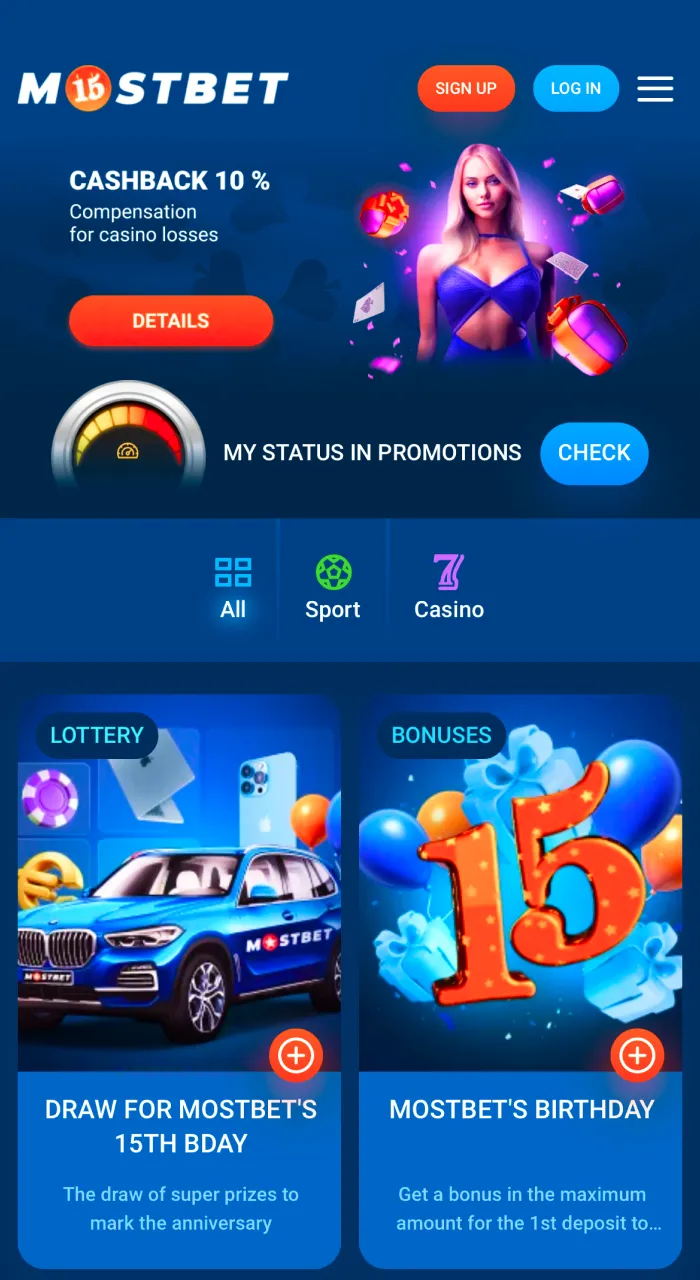Image resolution: width=700 pixels, height=1280 pixels.
Task: Go to the Mostbet home logo
Action: click(153, 89)
